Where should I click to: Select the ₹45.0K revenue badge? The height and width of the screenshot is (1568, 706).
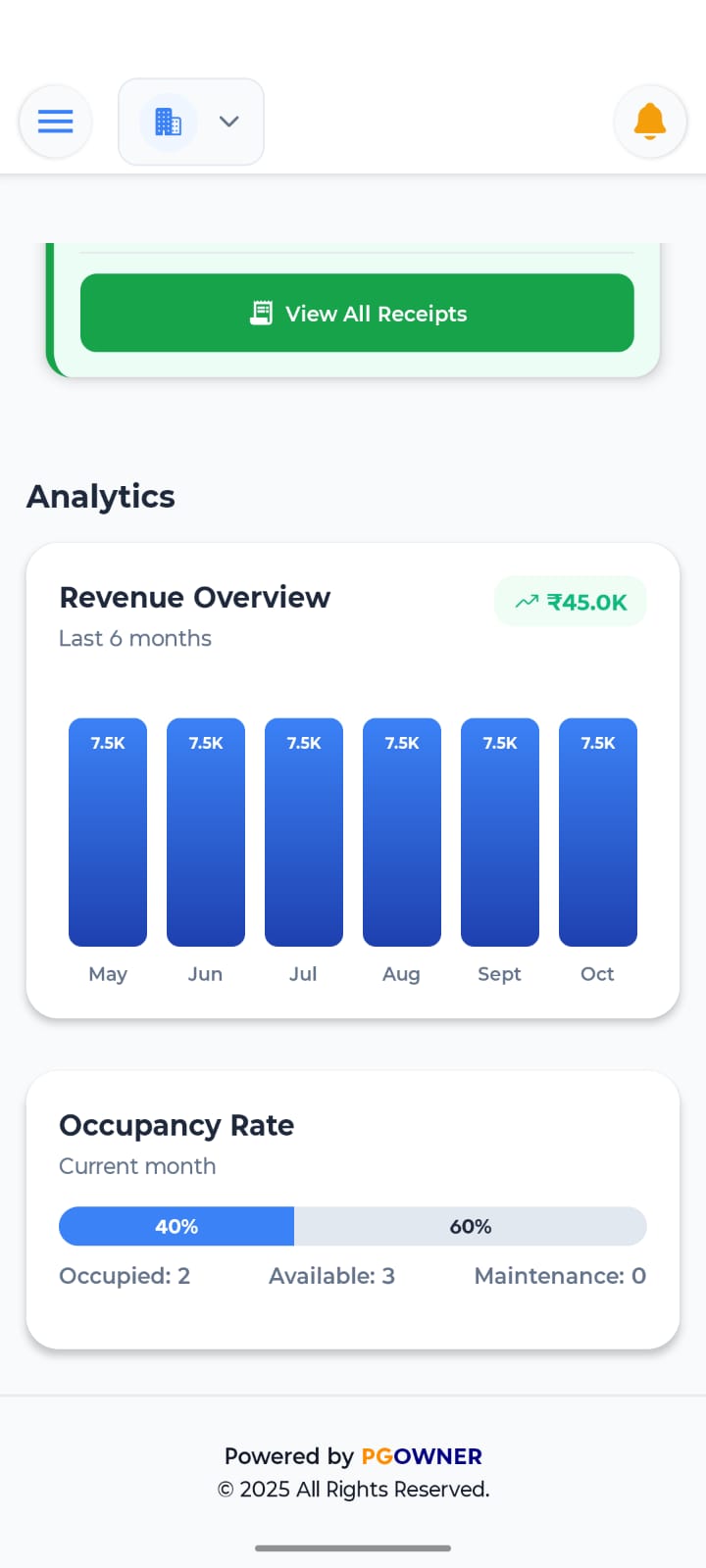[571, 601]
